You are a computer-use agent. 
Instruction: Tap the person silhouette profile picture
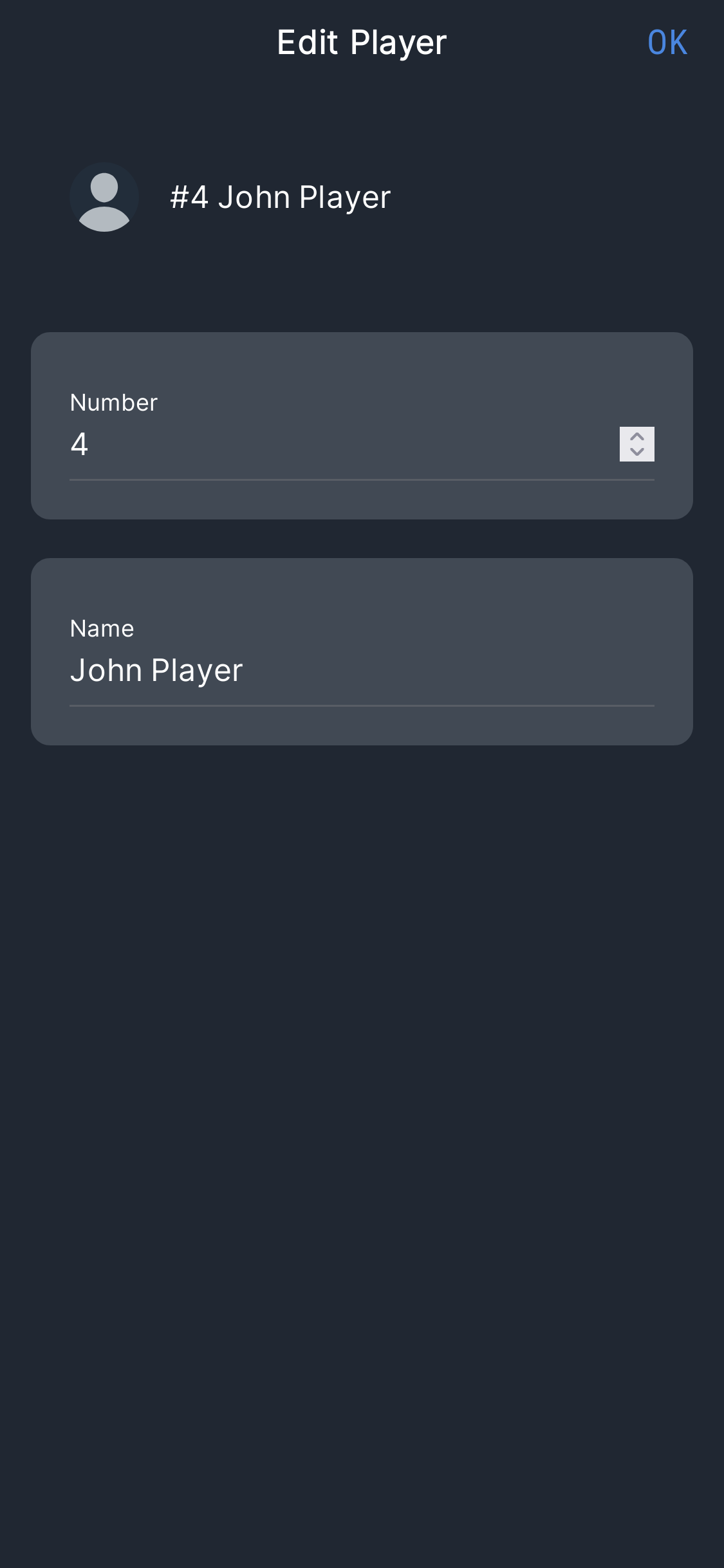click(105, 196)
